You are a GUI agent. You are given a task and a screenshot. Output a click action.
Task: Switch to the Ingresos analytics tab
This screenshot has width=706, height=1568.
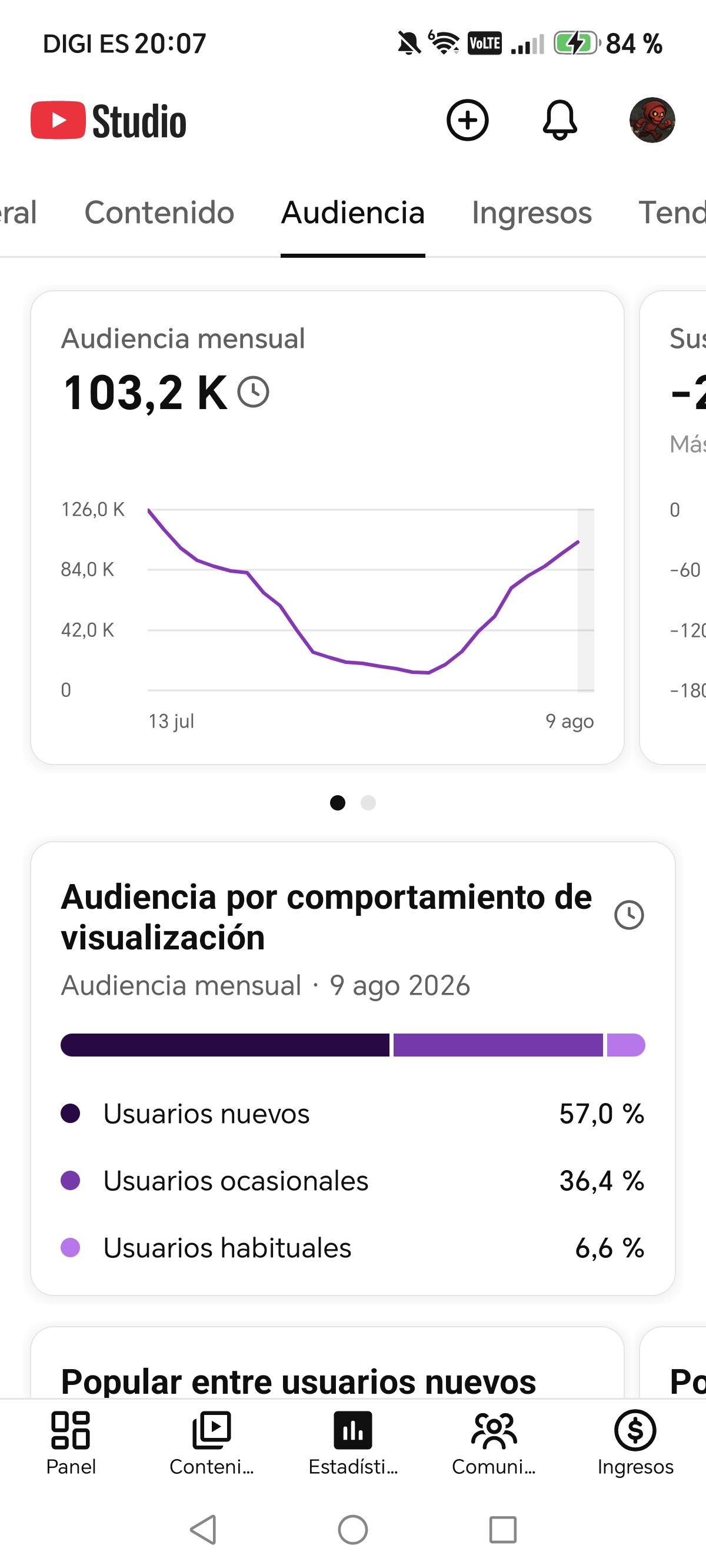[532, 212]
